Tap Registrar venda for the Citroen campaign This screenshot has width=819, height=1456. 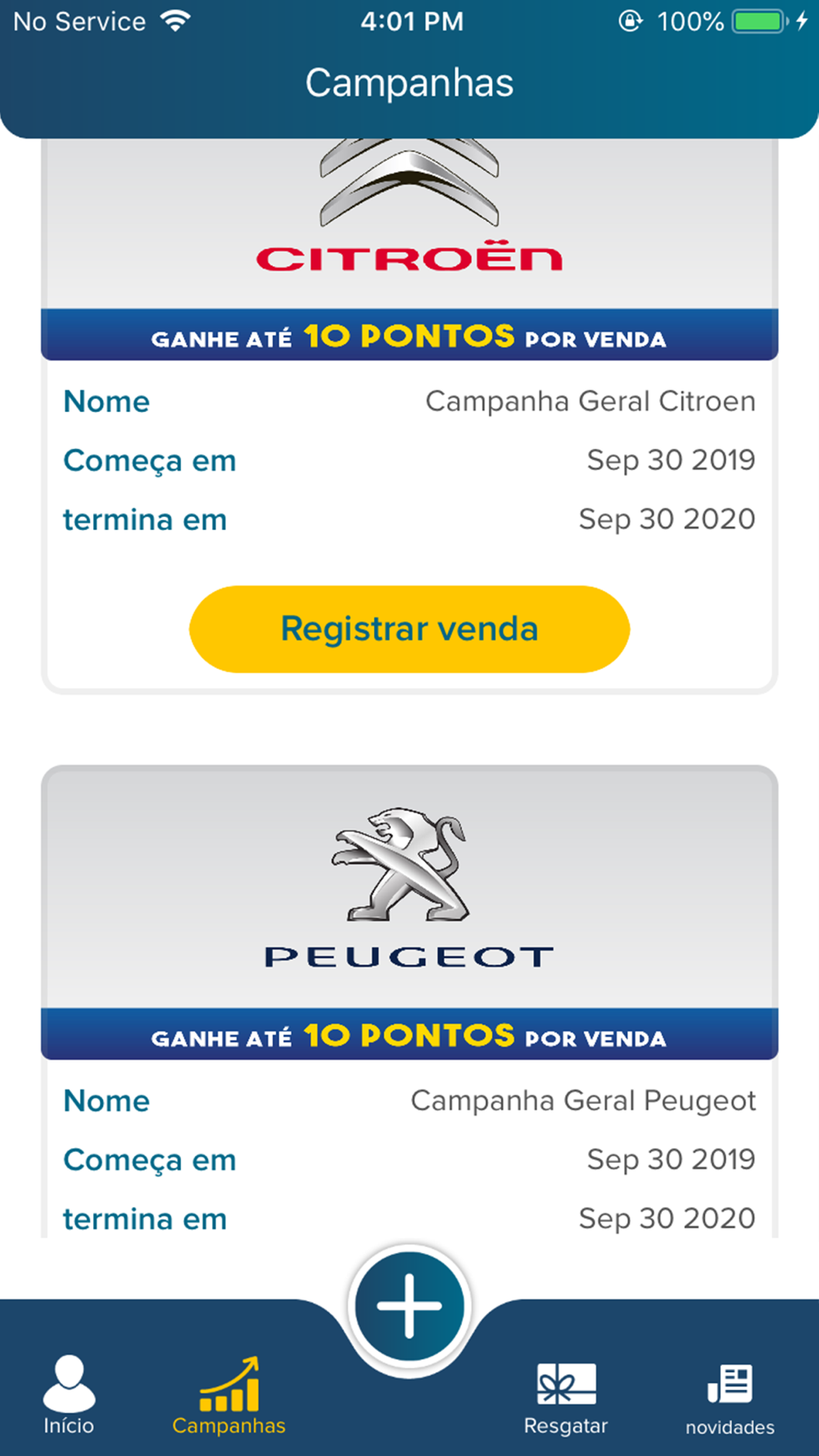coord(409,629)
